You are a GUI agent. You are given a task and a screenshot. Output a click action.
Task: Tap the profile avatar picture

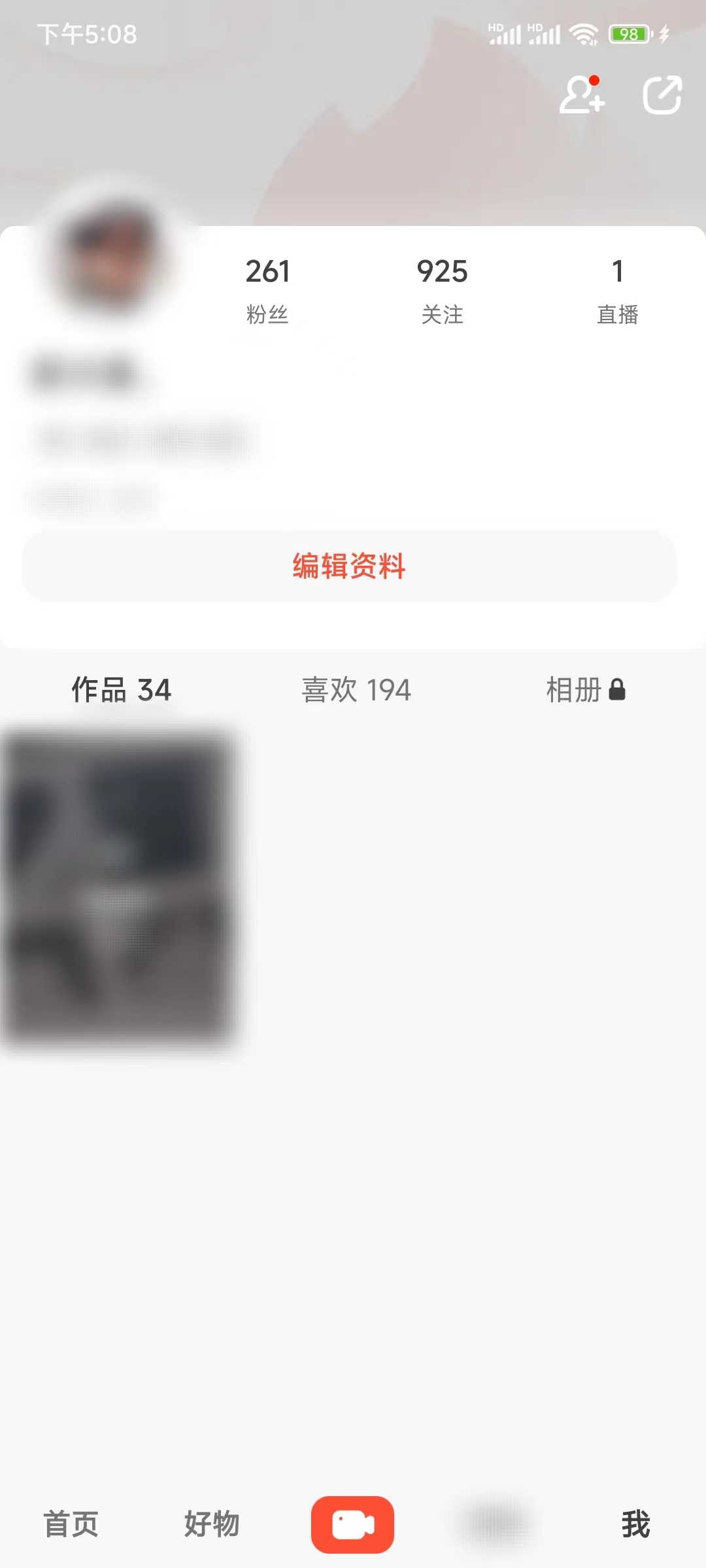point(112,255)
